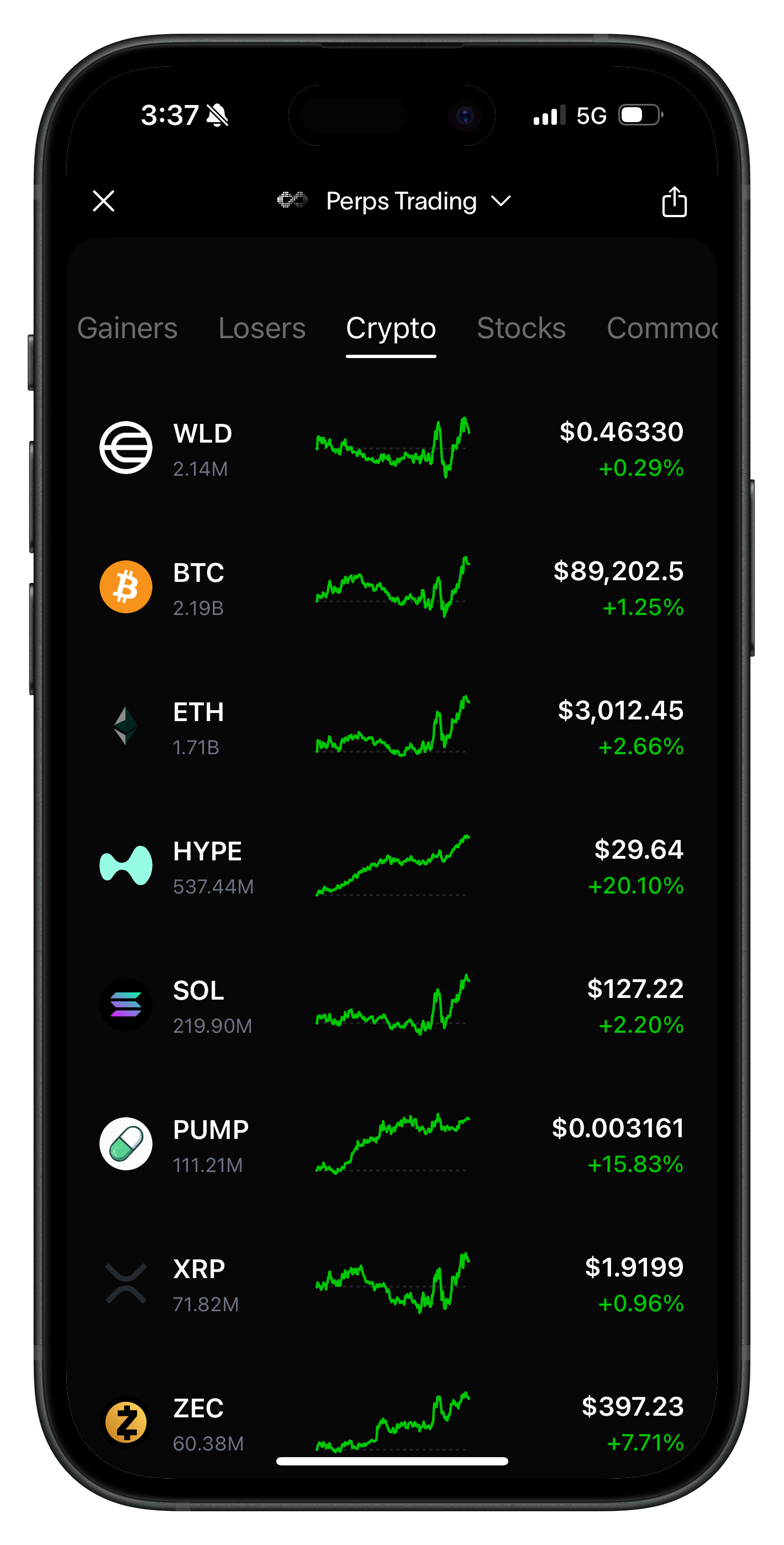Select the Losers tab
The image size is (784, 1545).
tap(261, 328)
